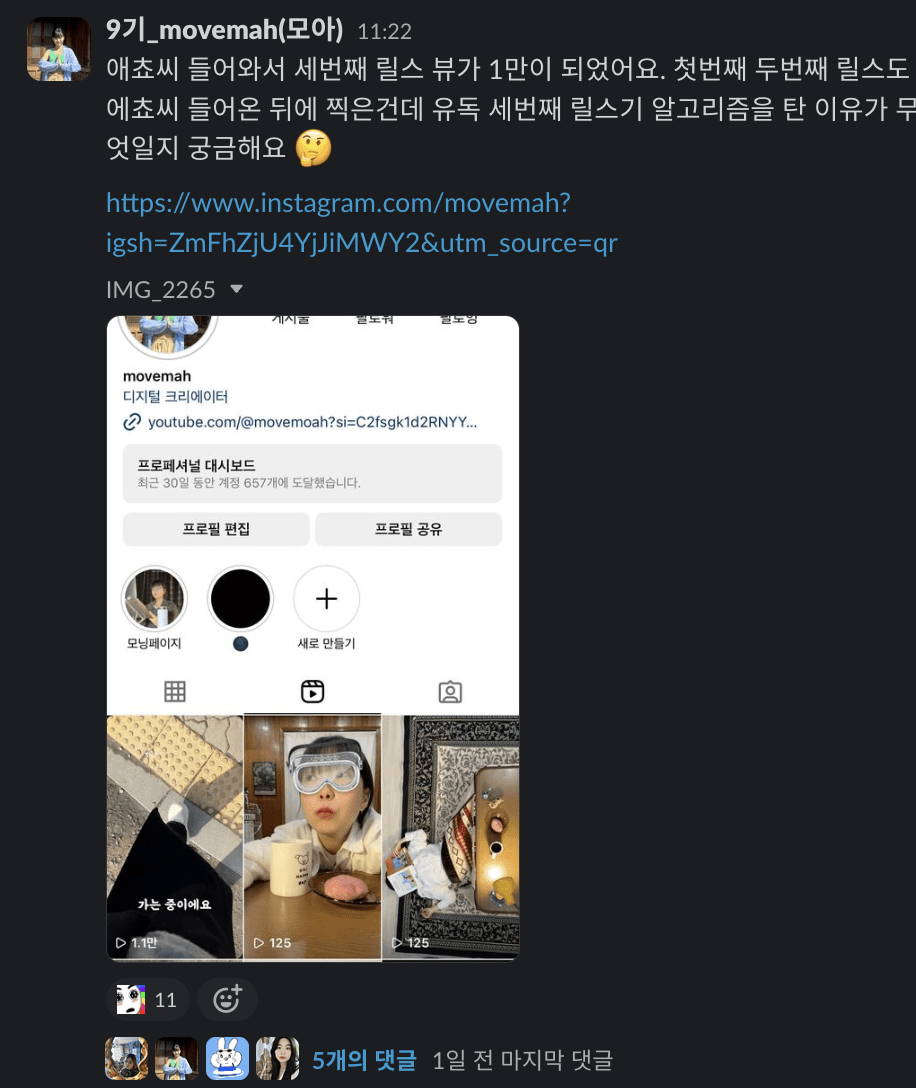View profile of 9기_movemah(모아) avatar
The height and width of the screenshot is (1088, 916).
[x=58, y=49]
